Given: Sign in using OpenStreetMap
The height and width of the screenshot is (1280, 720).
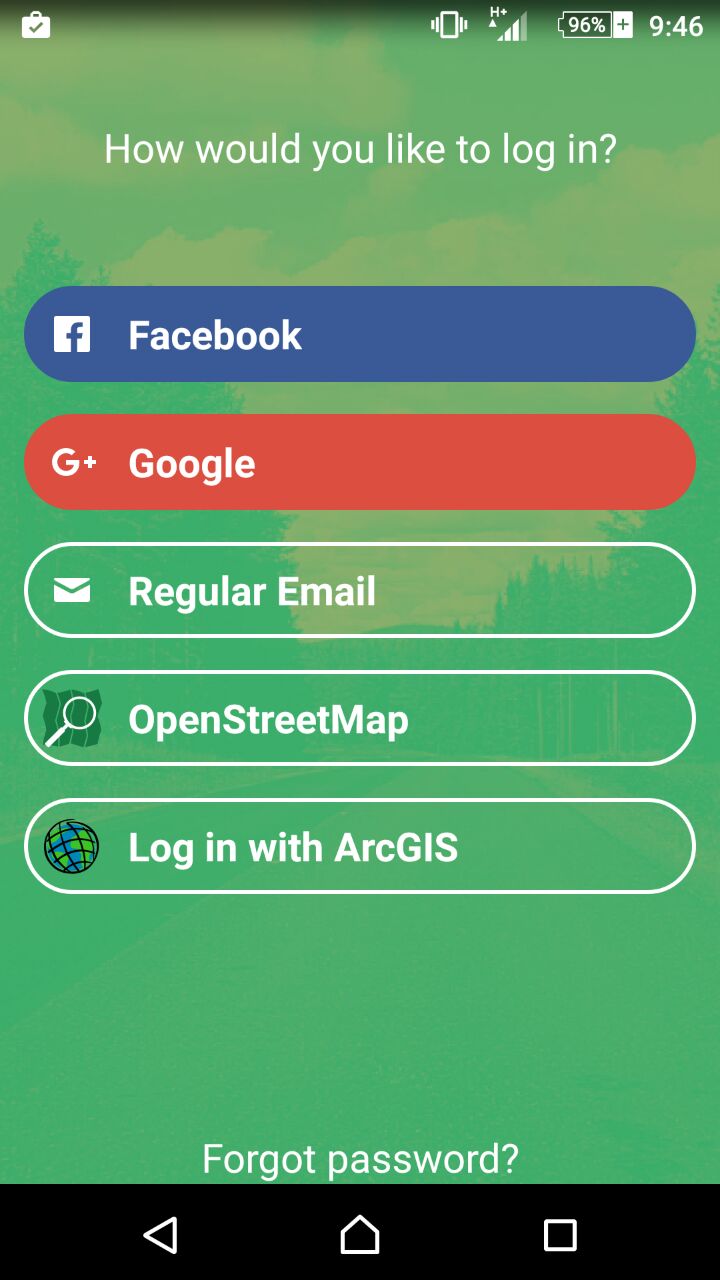Looking at the screenshot, I should pyautogui.click(x=360, y=718).
